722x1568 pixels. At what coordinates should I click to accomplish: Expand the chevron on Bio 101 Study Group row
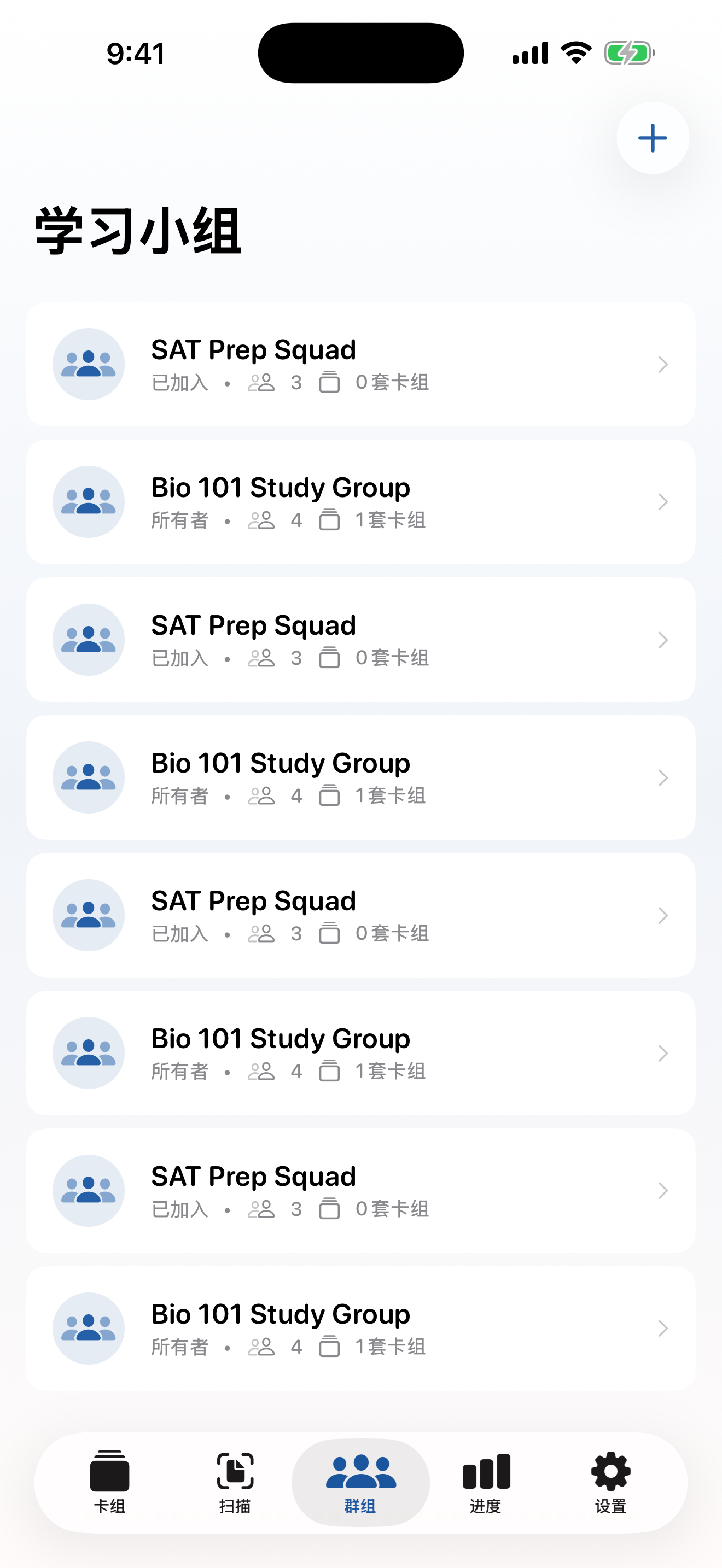pyautogui.click(x=663, y=502)
